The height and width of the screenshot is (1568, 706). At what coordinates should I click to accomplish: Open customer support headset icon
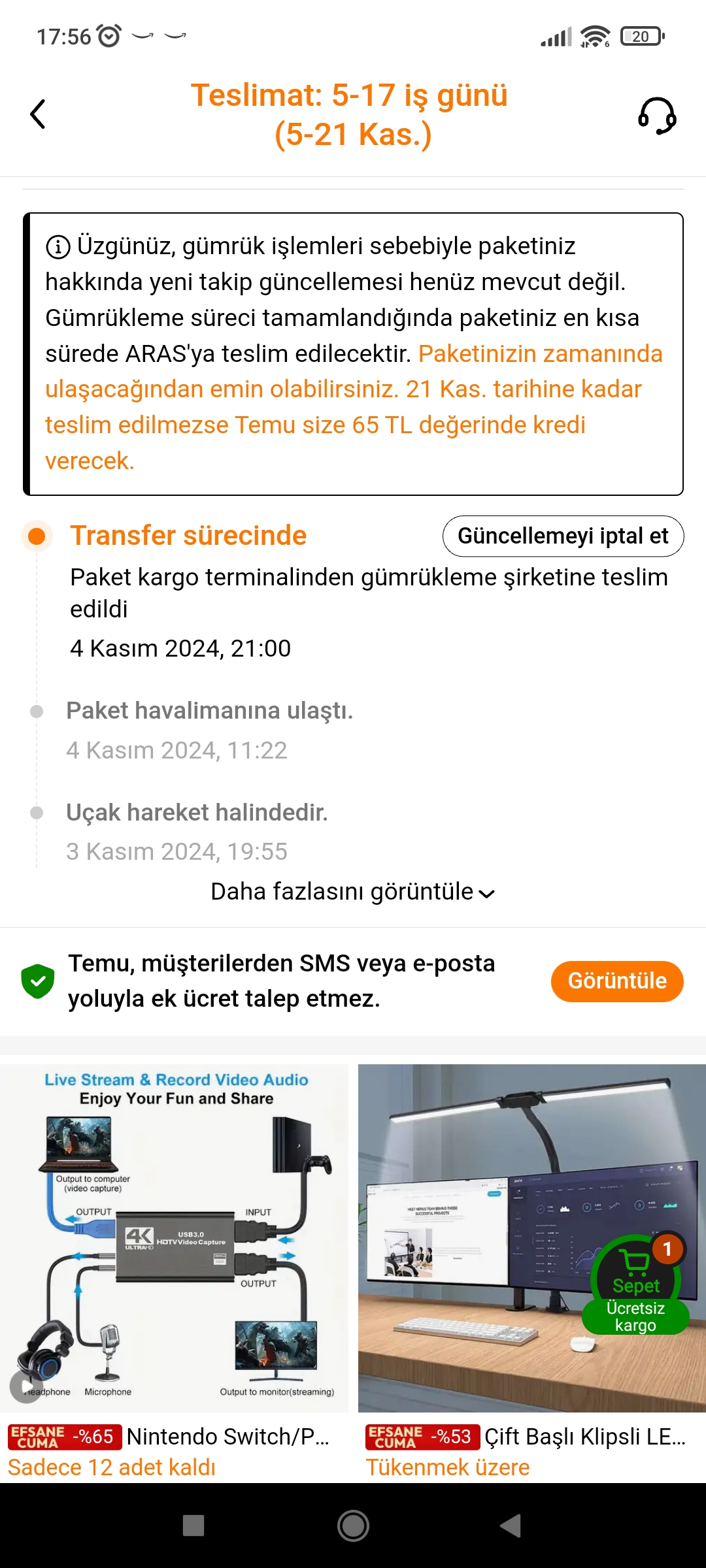coord(657,116)
